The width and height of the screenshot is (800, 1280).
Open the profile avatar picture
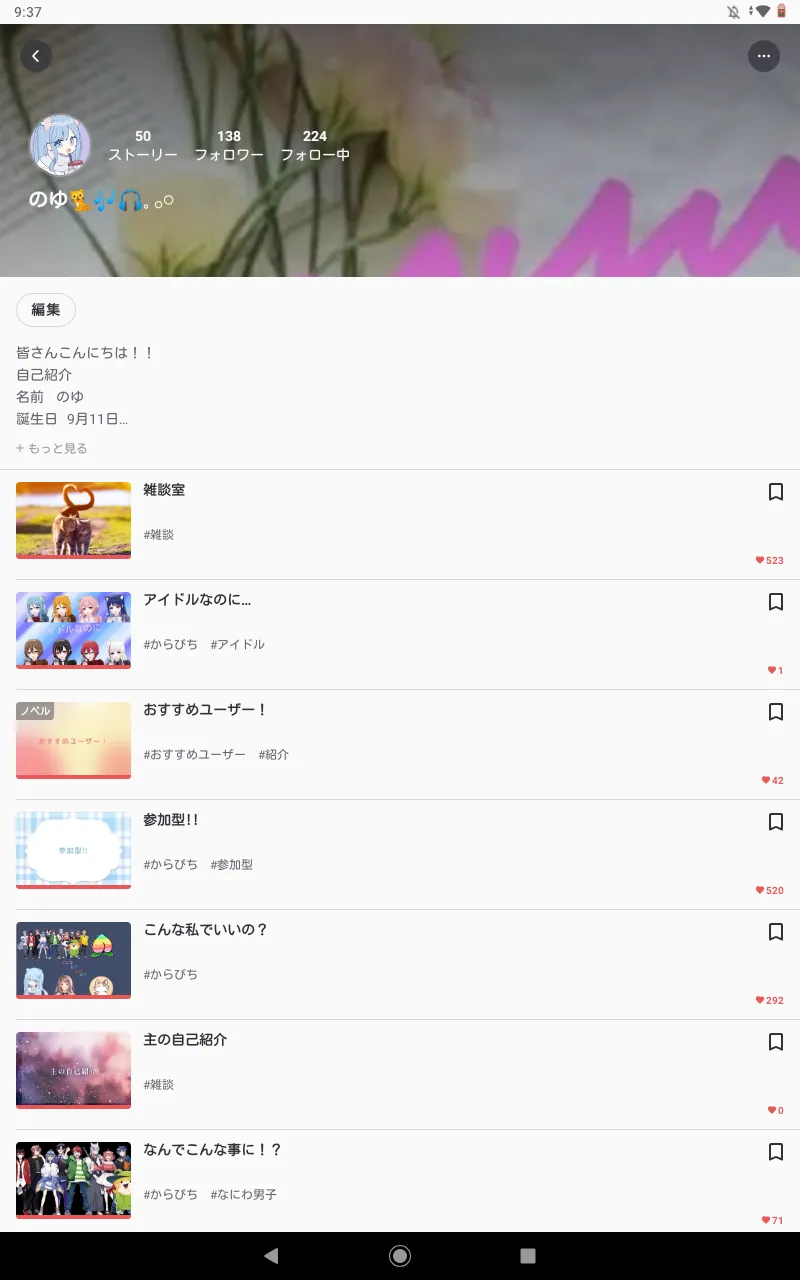pyautogui.click(x=60, y=146)
